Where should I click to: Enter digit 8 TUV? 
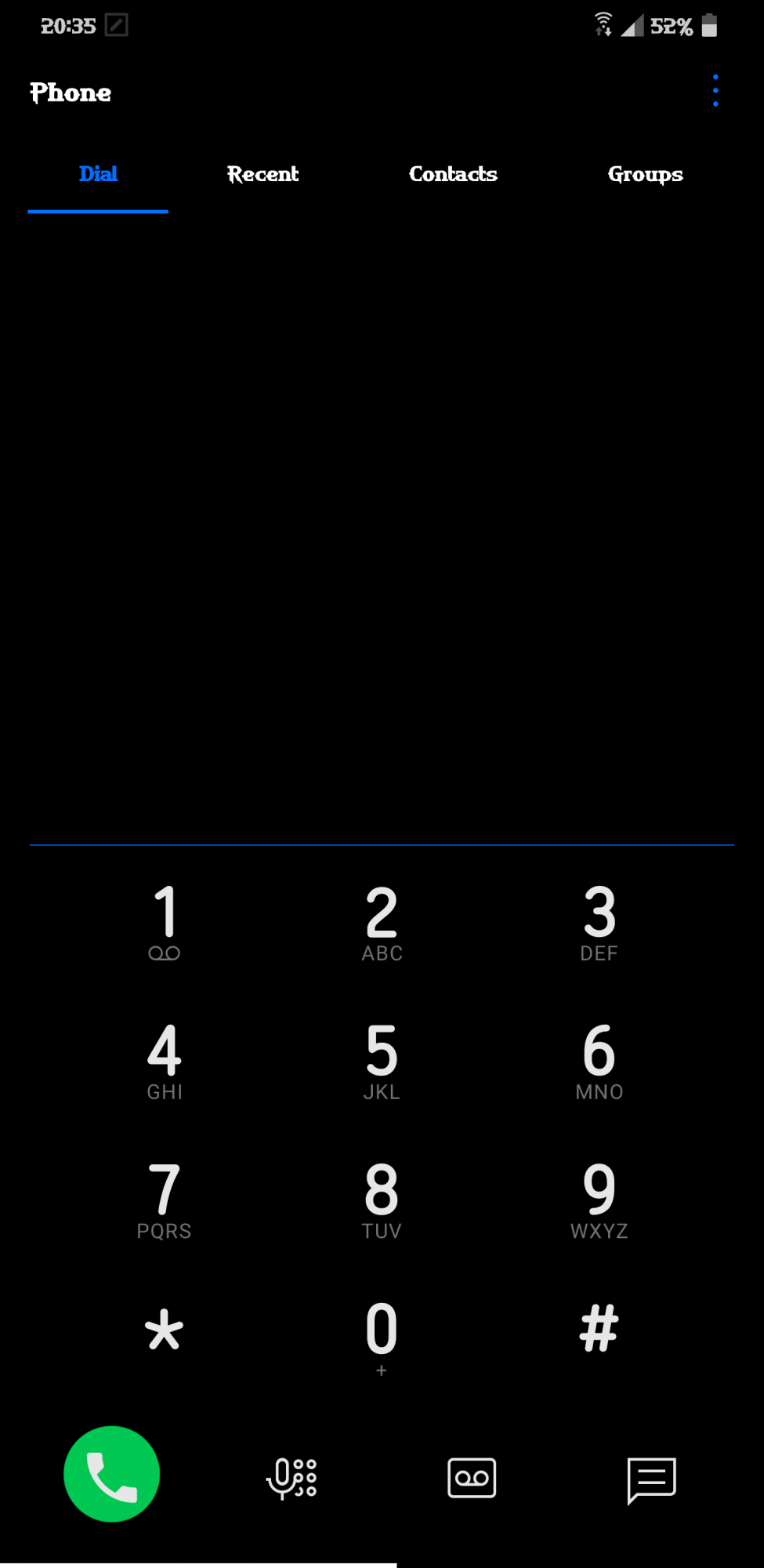coord(382,1200)
